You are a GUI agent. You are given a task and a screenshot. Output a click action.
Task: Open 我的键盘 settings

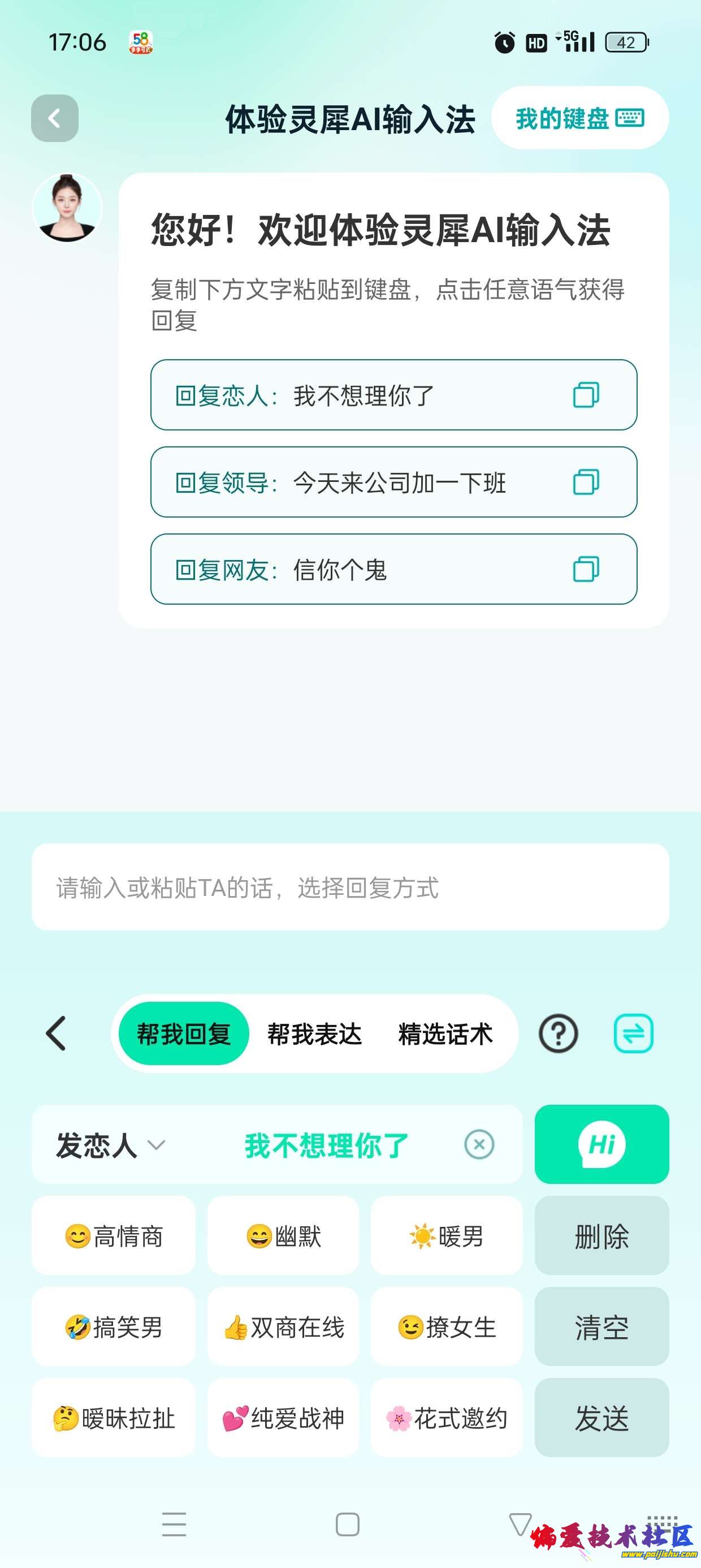tap(579, 118)
